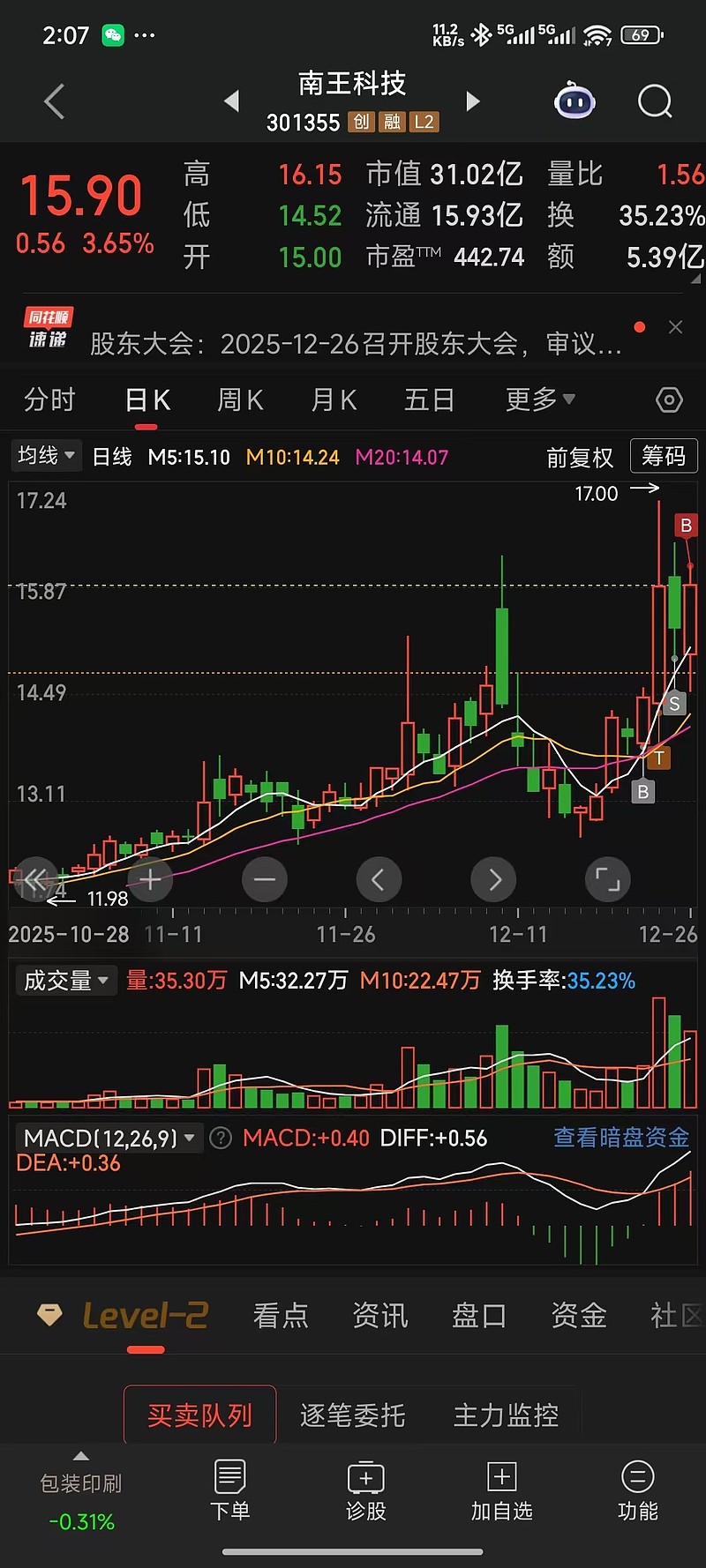Viewport: 706px width, 1568px height.
Task: Dismiss the 股东大会 news banner
Action: click(676, 327)
